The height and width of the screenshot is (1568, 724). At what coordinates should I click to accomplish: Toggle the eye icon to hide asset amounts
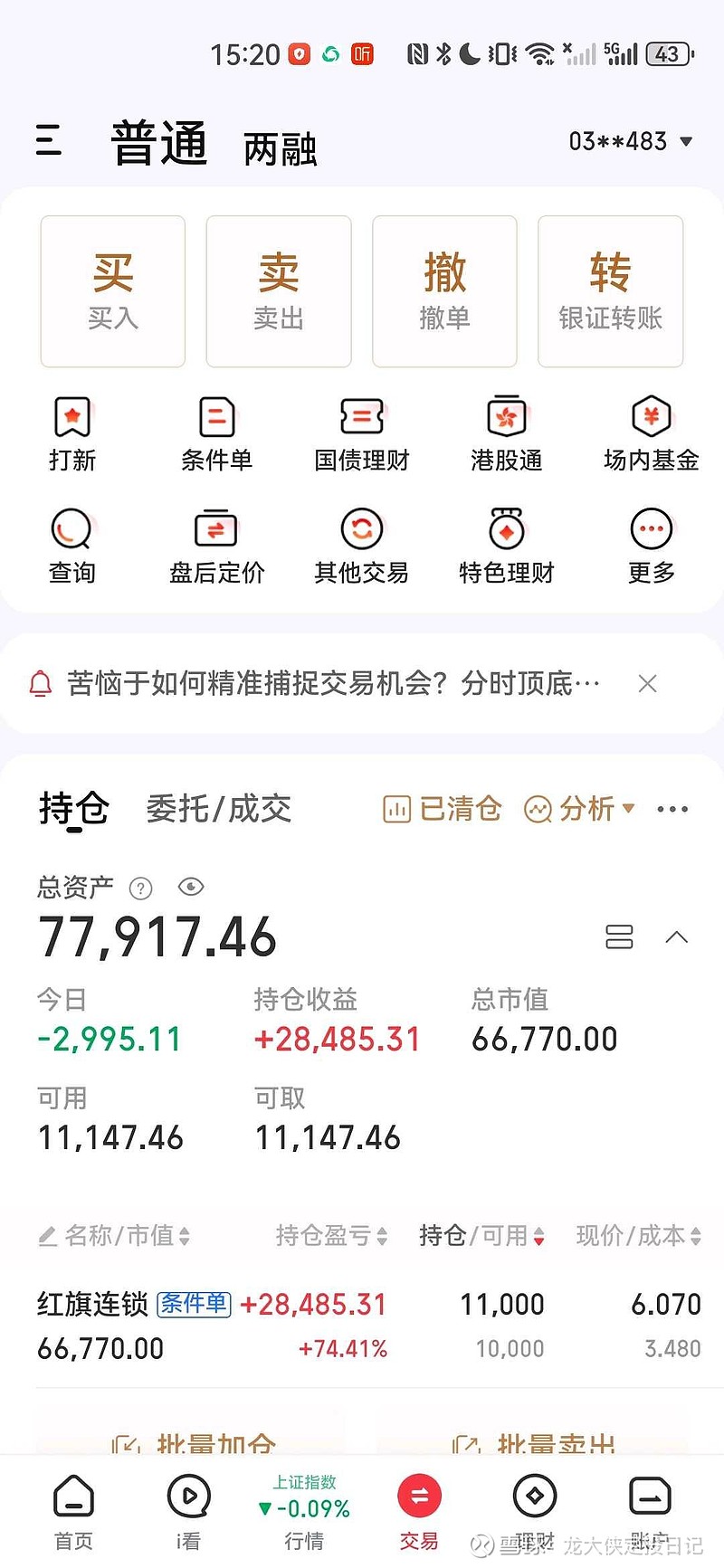[x=191, y=888]
